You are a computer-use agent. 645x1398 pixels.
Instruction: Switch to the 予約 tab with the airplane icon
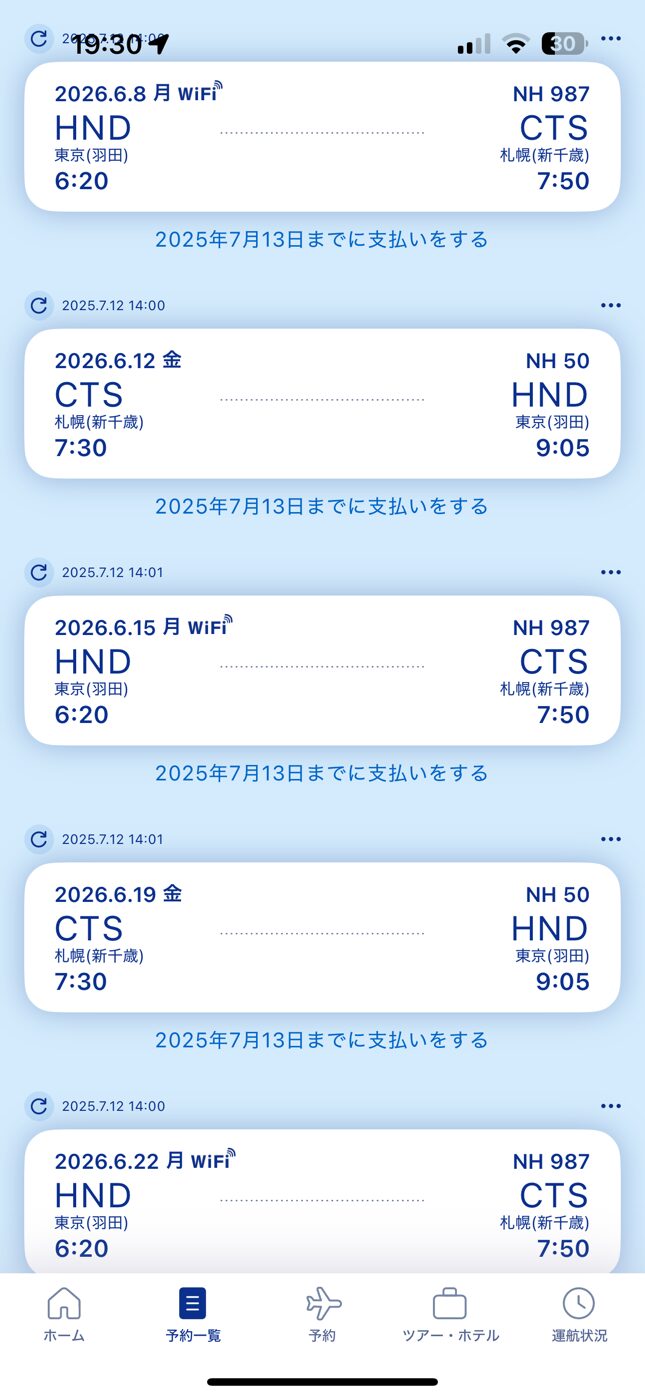click(x=322, y=1315)
